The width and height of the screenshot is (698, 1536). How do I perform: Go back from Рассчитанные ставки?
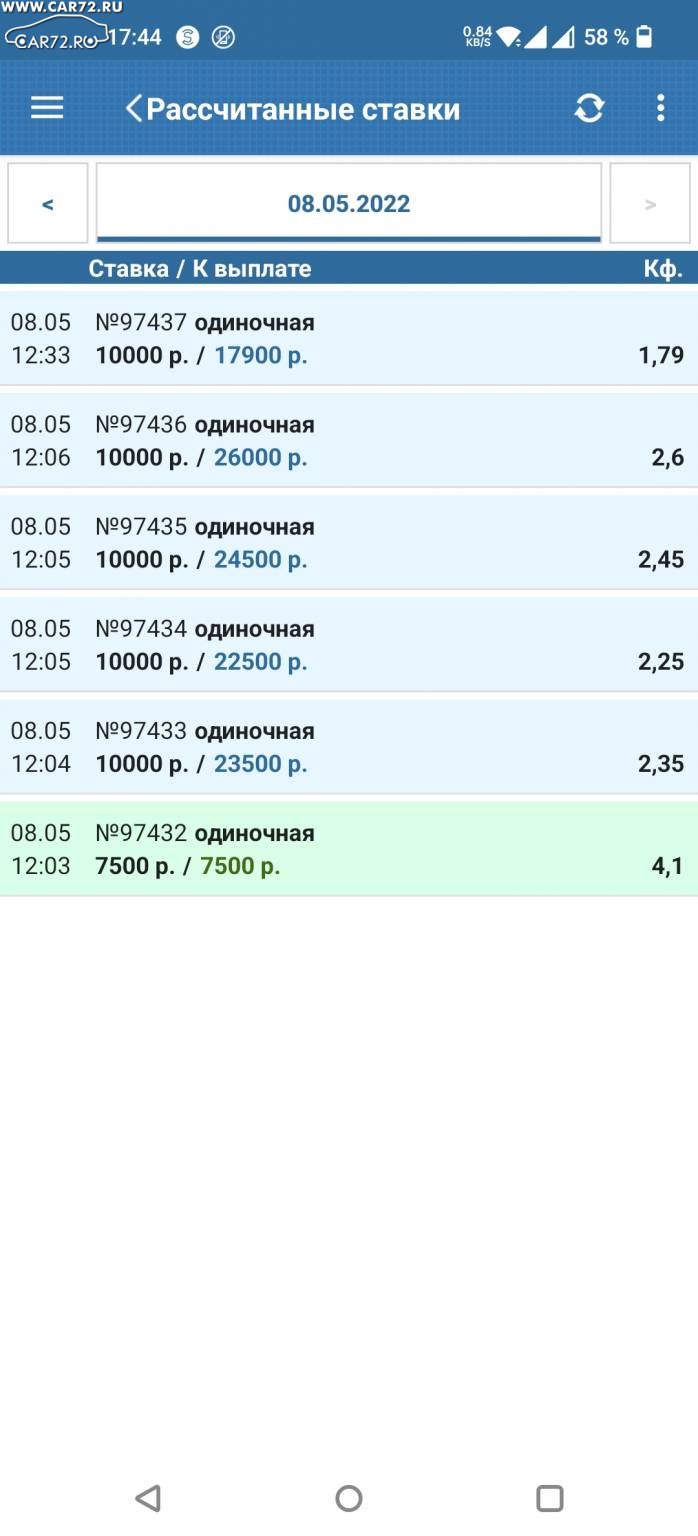click(134, 109)
